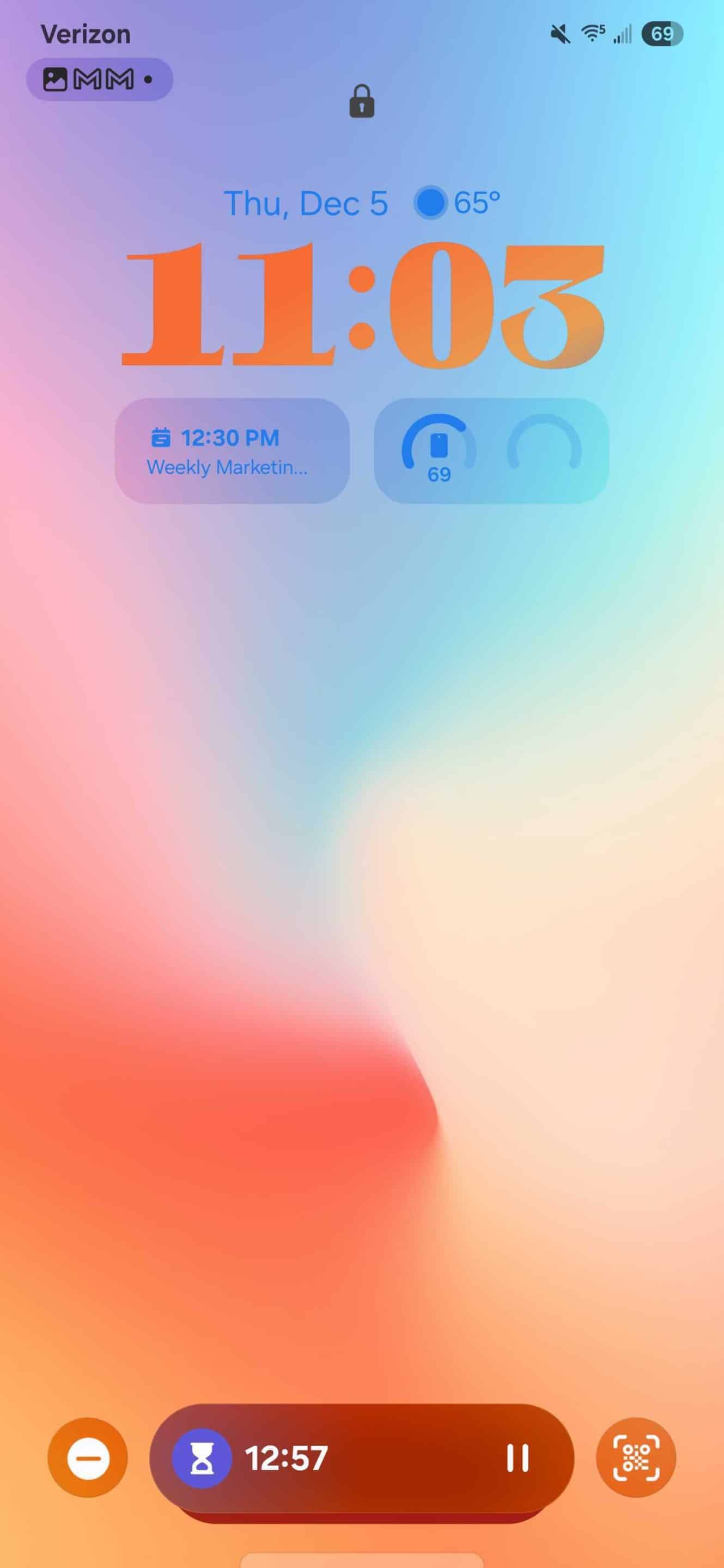
Task: Toggle Do Not Disturb shortcut
Action: pyautogui.click(x=88, y=1457)
